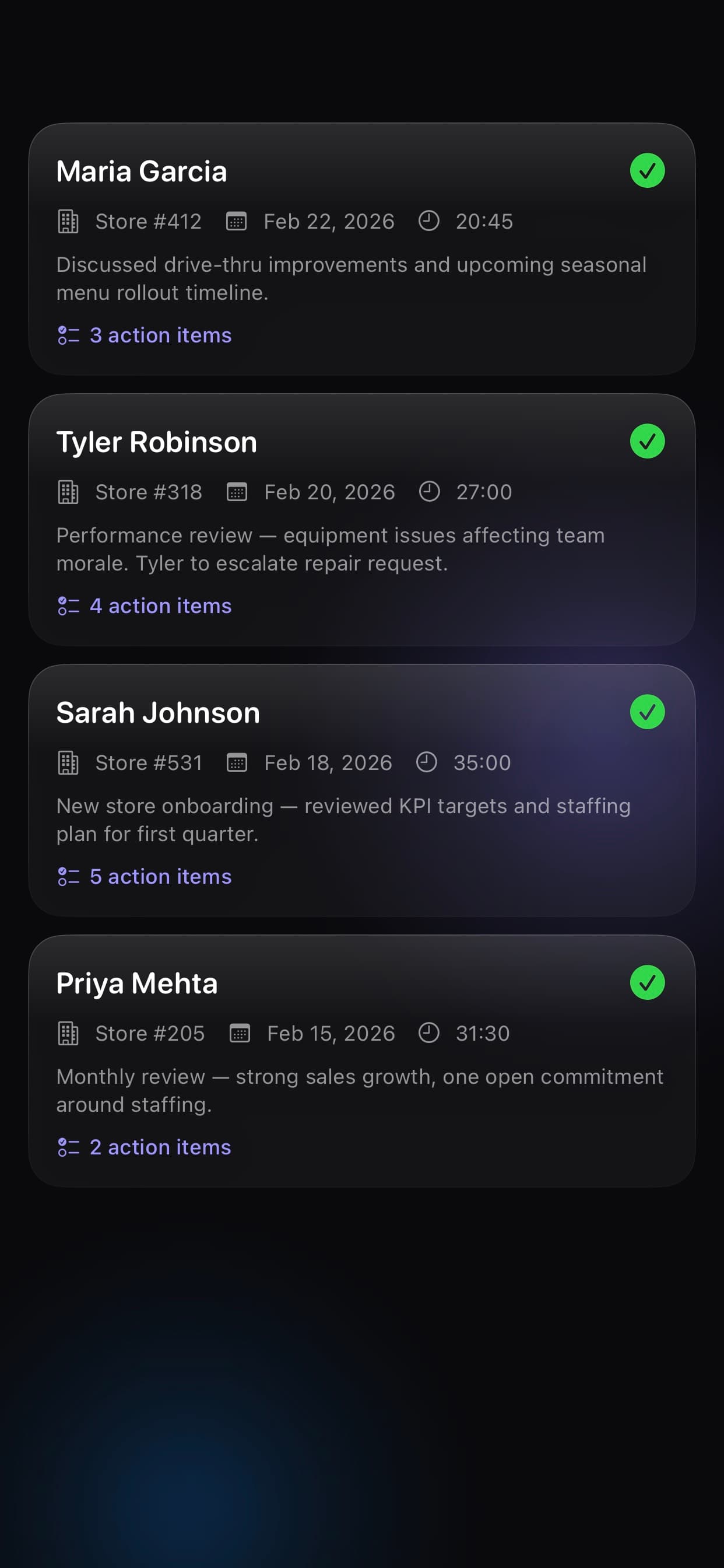Select the calendar icon beside Feb 22, 2026
Viewport: 724px width, 1568px height.
coord(237,222)
